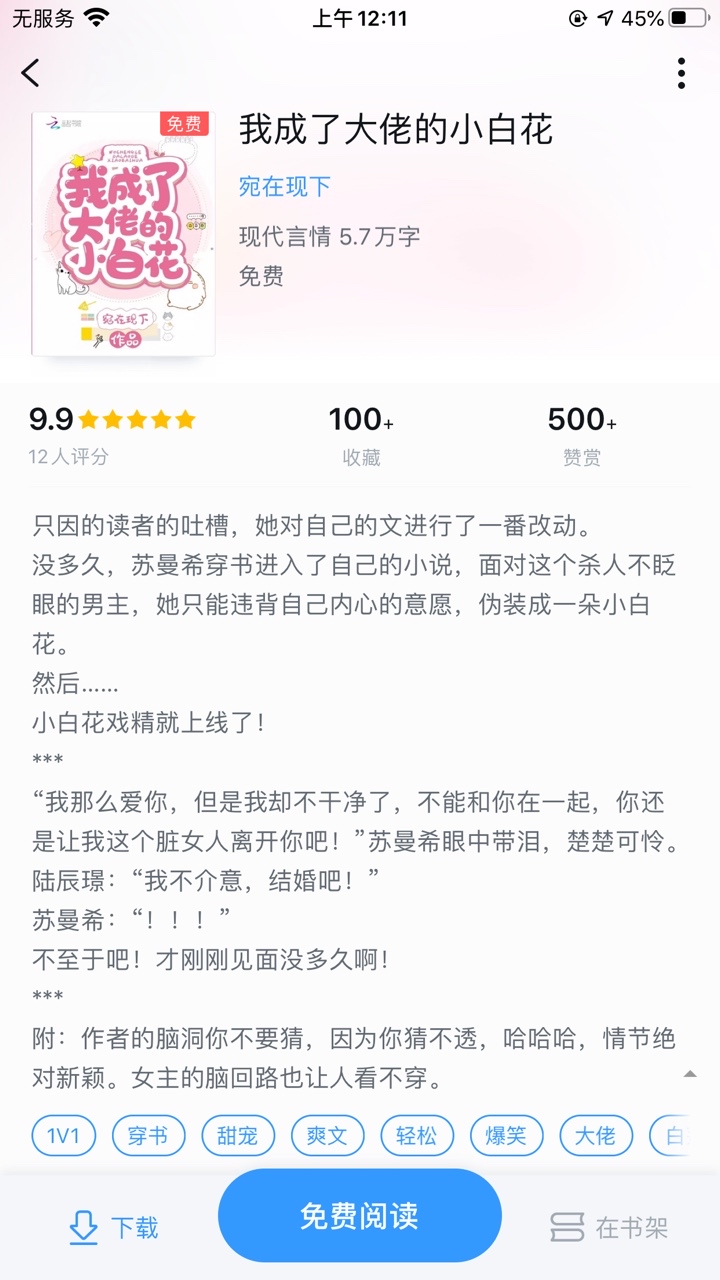Tap the 在书架 bookshelf button
Viewport: 720px width, 1280px height.
(x=609, y=1227)
